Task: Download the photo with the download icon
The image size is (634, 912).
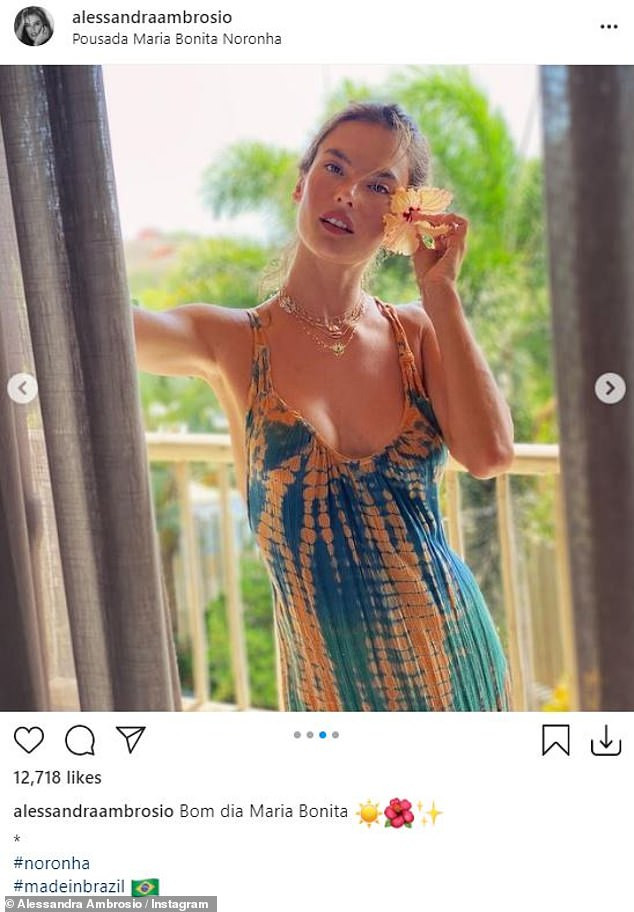Action: [606, 740]
